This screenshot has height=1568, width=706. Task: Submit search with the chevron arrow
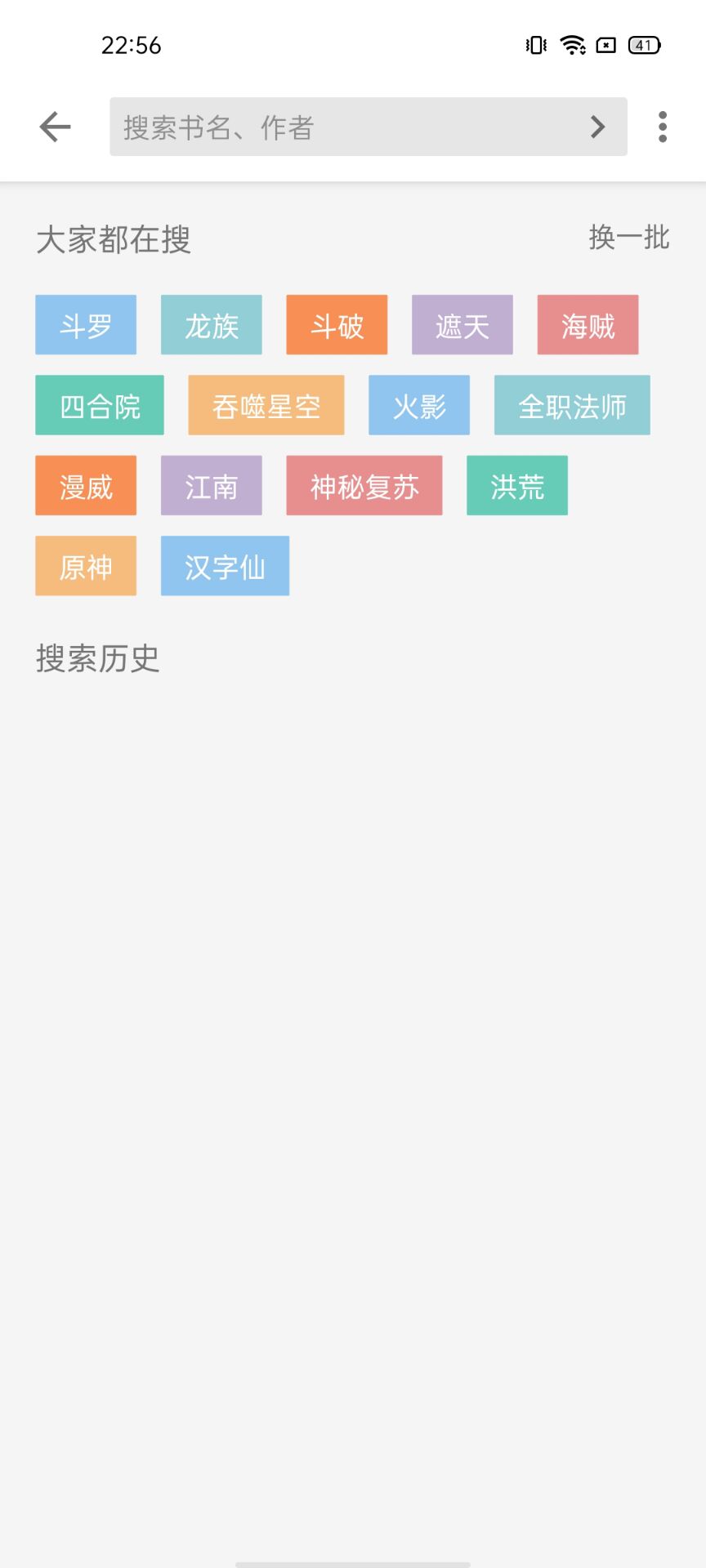(598, 127)
